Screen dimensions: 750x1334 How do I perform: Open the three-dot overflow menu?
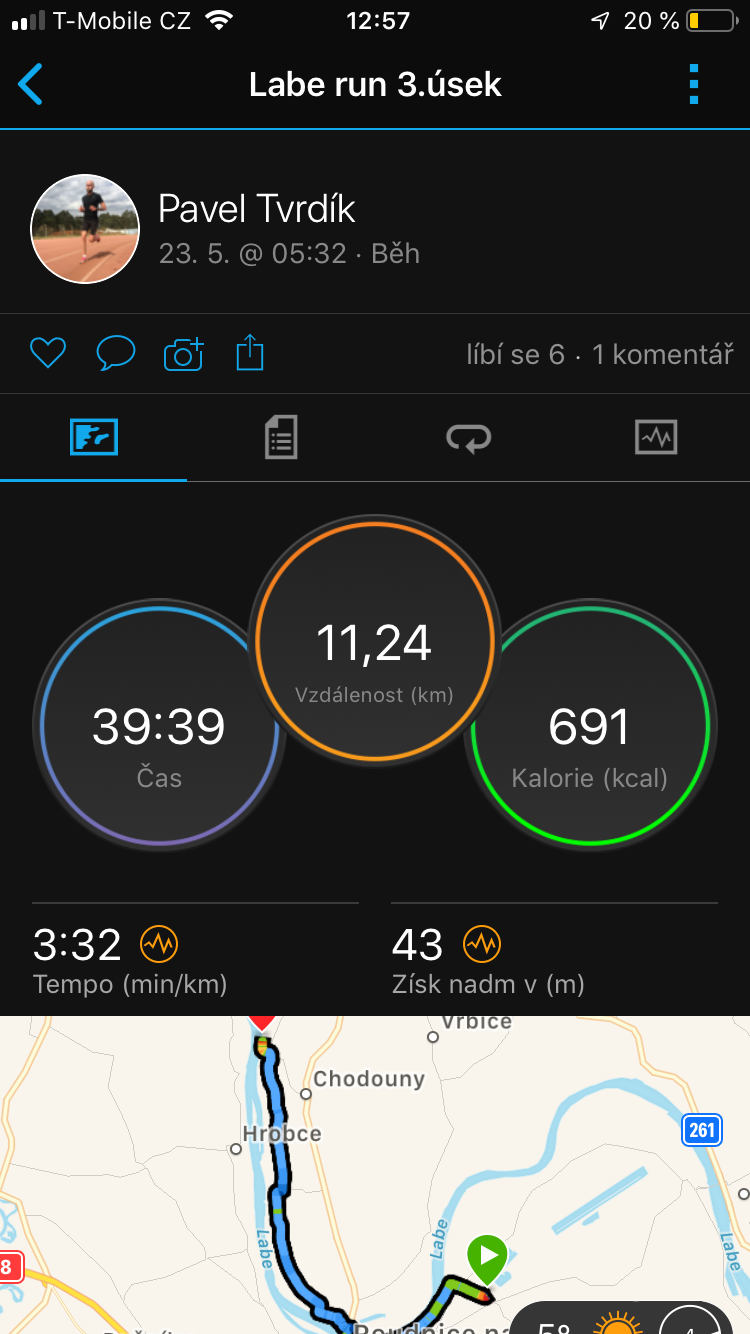[694, 85]
